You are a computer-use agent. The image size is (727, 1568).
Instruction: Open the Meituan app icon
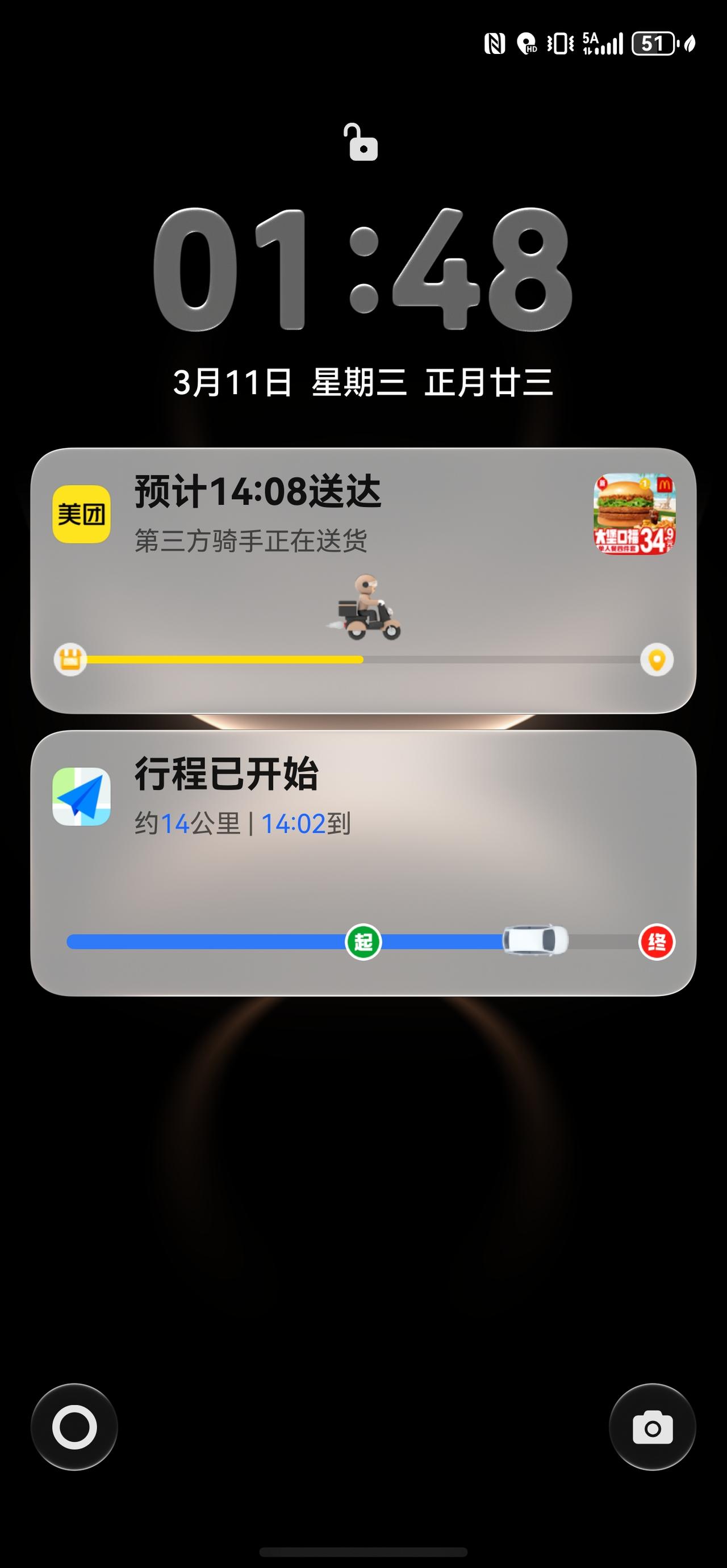click(82, 515)
